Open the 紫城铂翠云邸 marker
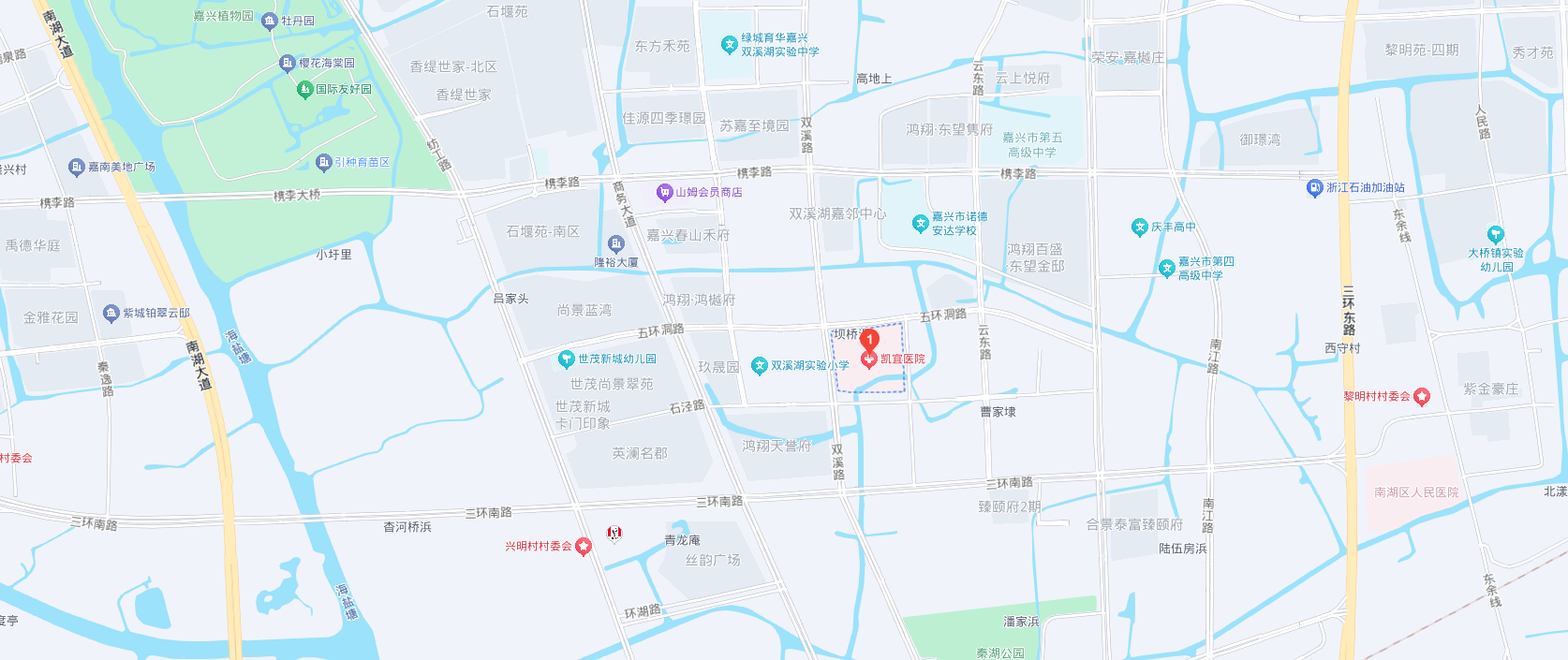This screenshot has height=660, width=1568. (111, 314)
